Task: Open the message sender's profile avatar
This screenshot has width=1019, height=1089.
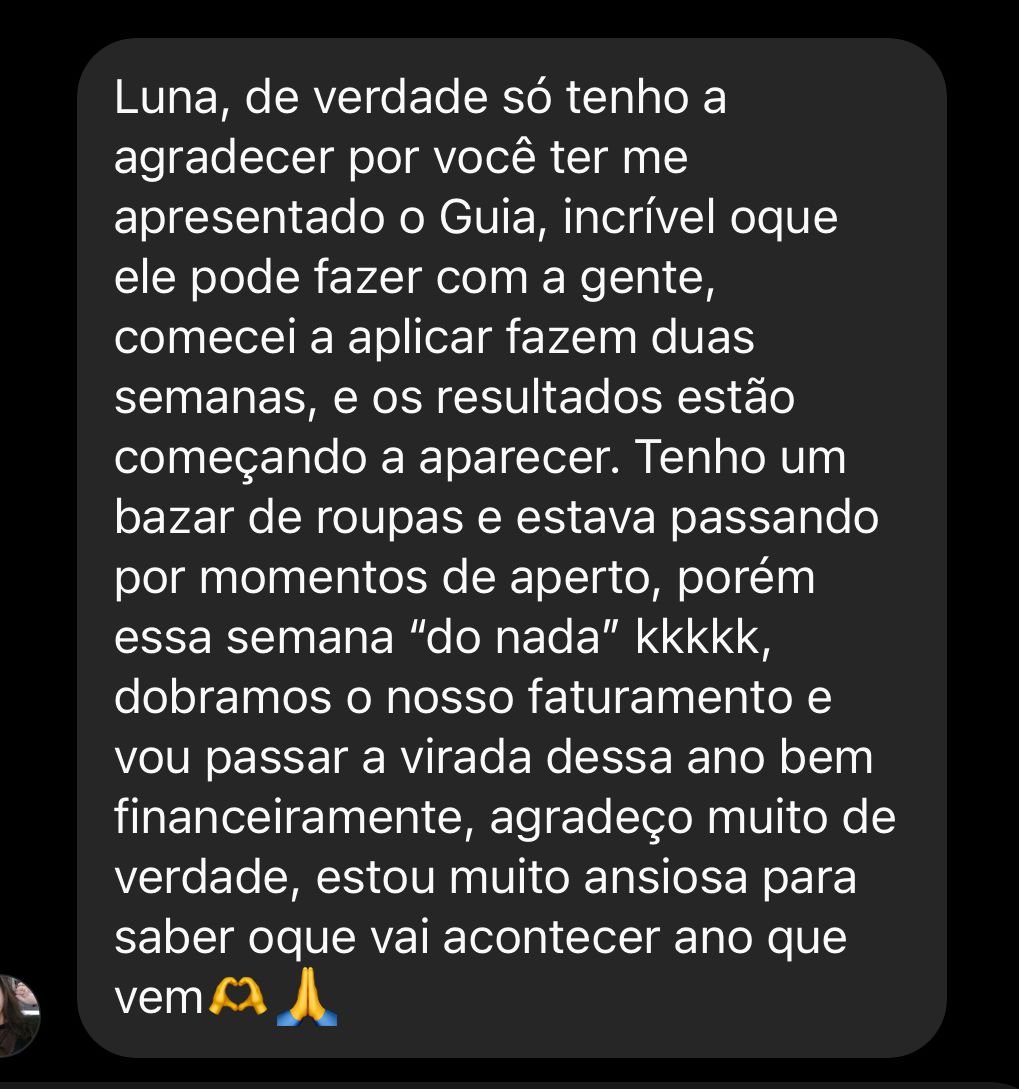Action: click(17, 1015)
